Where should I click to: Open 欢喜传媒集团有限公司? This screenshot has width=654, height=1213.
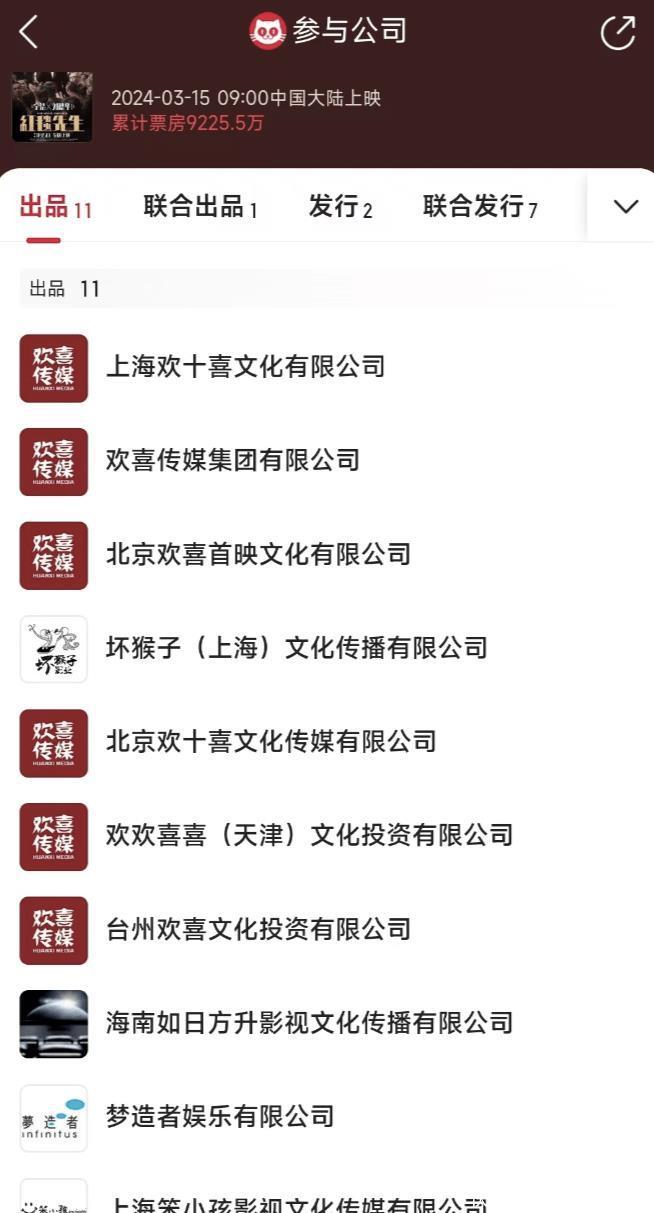tap(232, 461)
